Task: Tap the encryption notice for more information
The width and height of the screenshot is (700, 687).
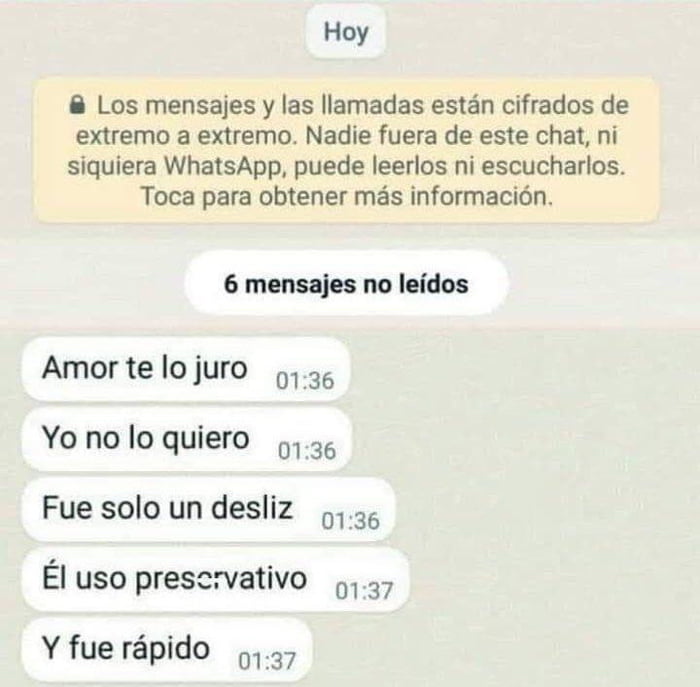Action: click(346, 150)
